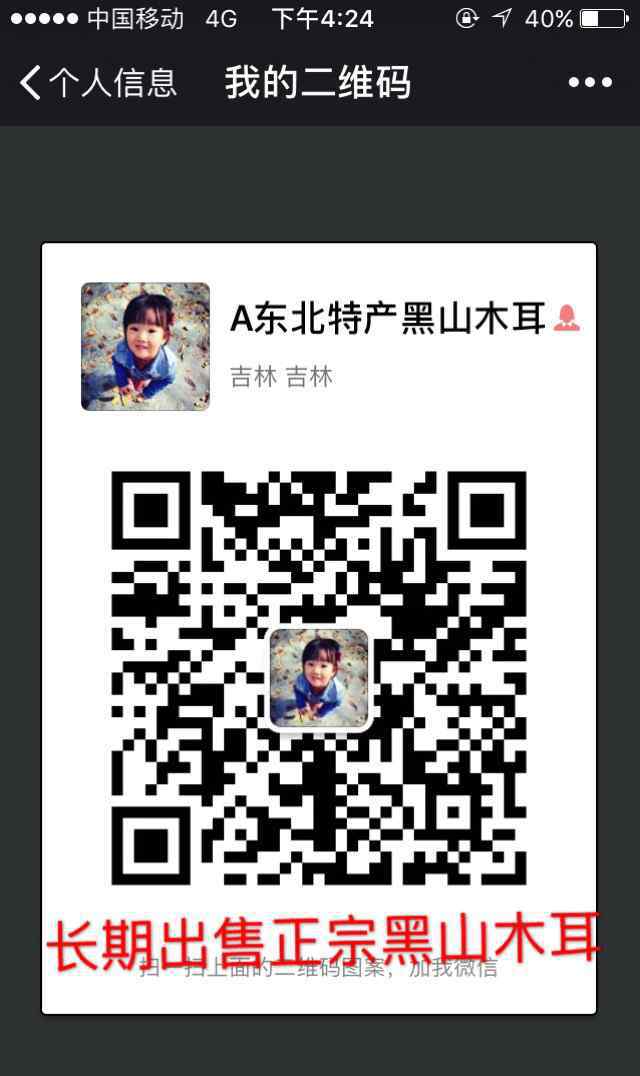Open the three-dot overflow menu

(x=590, y=83)
